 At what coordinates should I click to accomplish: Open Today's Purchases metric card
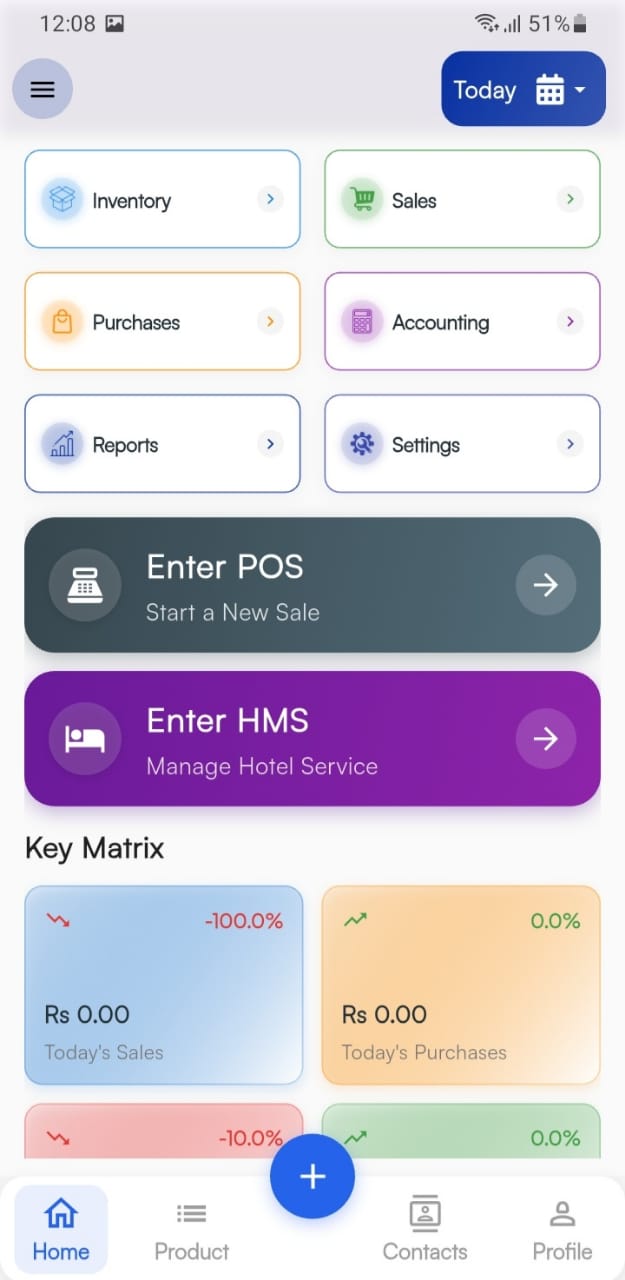[461, 985]
